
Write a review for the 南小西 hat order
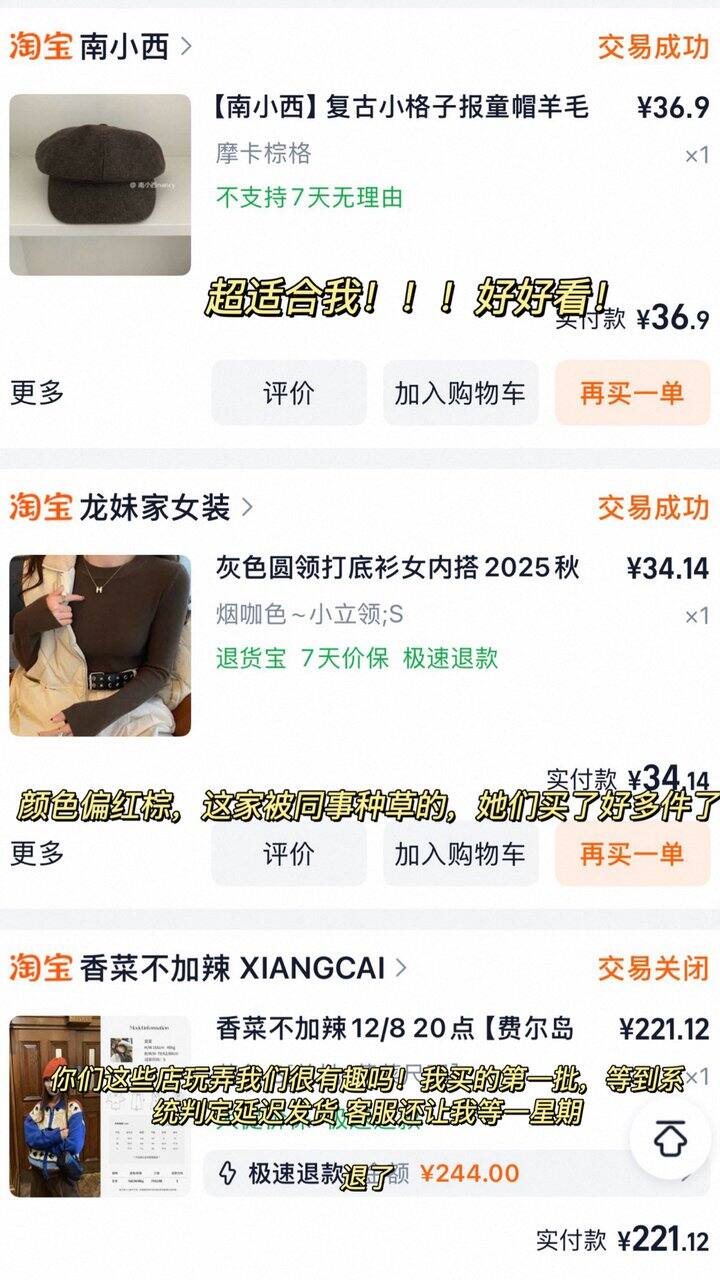(289, 393)
